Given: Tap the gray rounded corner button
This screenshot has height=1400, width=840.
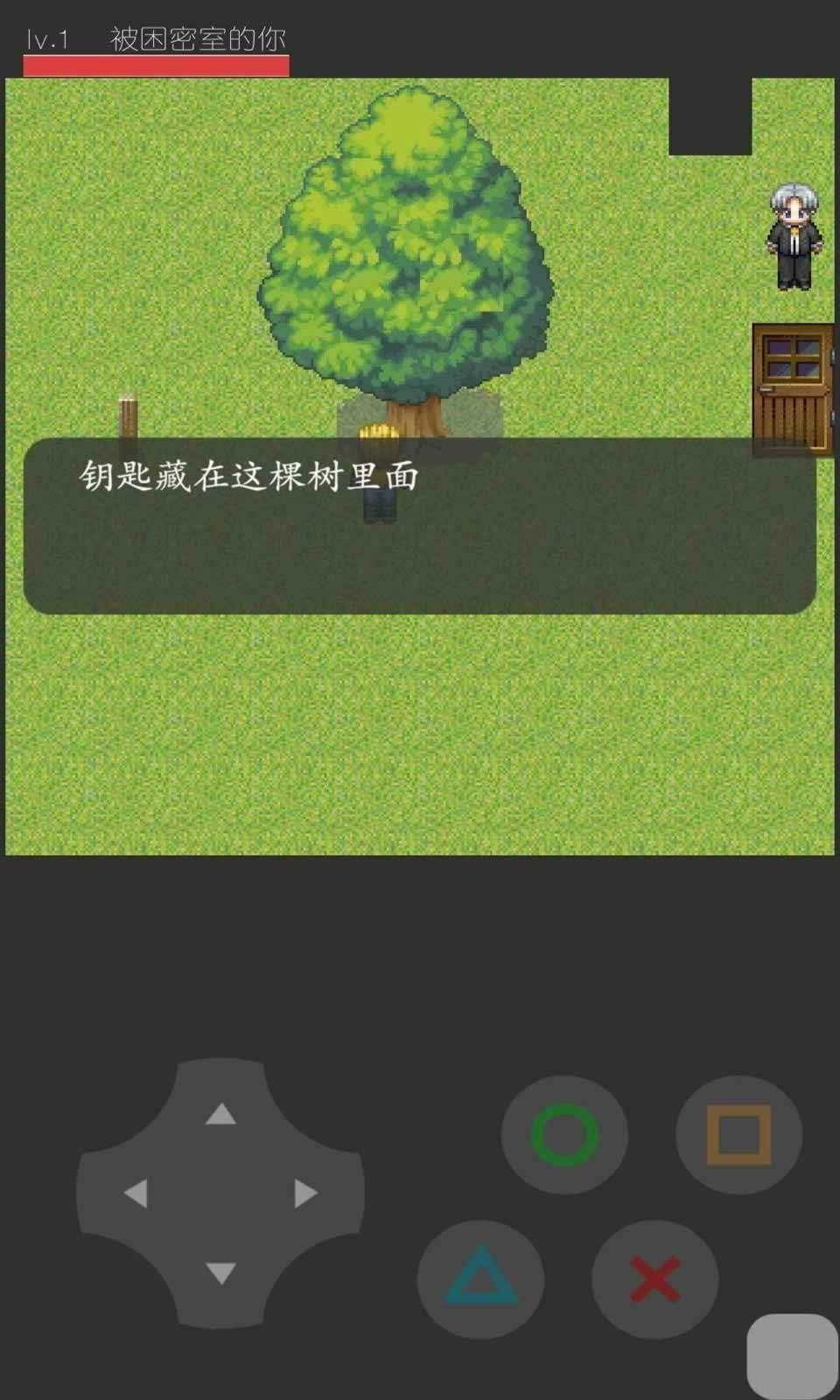Looking at the screenshot, I should pos(792,1356).
